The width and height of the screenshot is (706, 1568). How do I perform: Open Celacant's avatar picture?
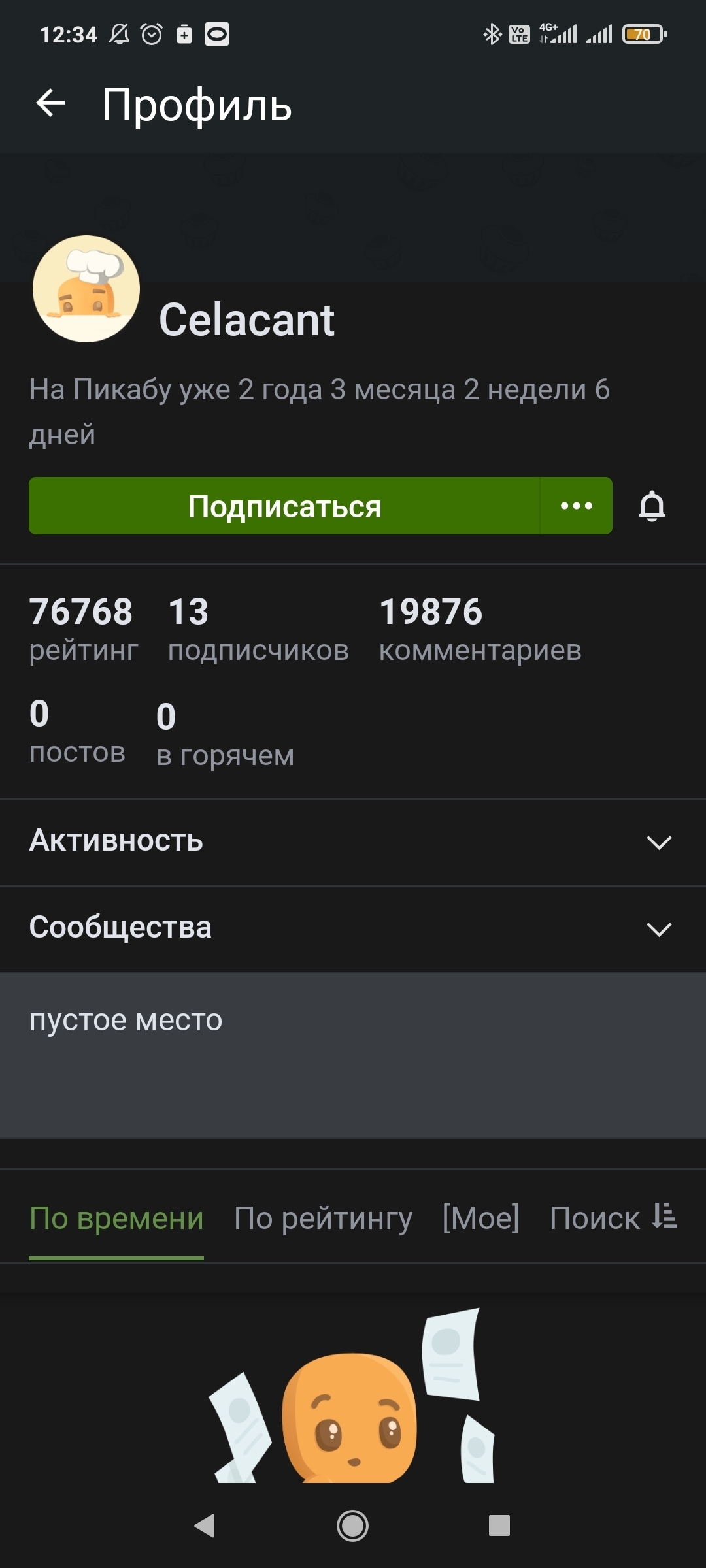86,289
